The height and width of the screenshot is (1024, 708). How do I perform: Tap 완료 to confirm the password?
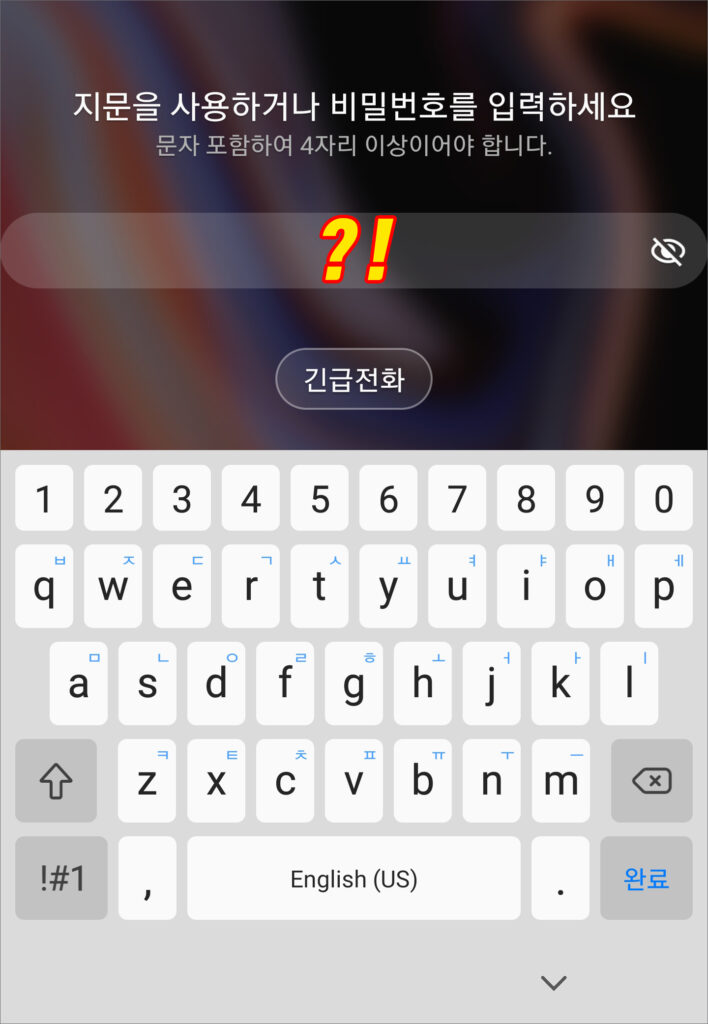(x=646, y=878)
